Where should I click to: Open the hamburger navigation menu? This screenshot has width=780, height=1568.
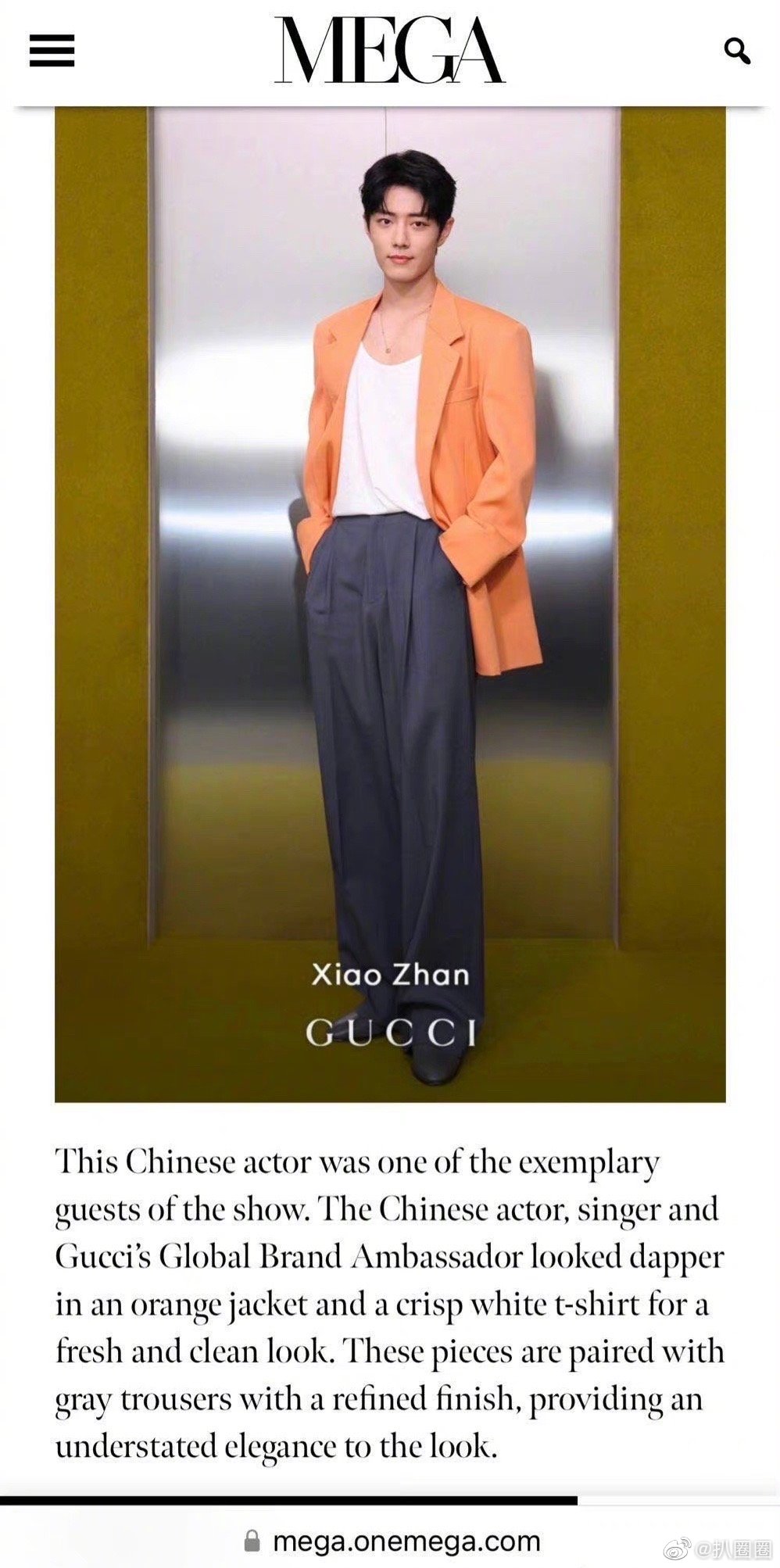click(52, 52)
